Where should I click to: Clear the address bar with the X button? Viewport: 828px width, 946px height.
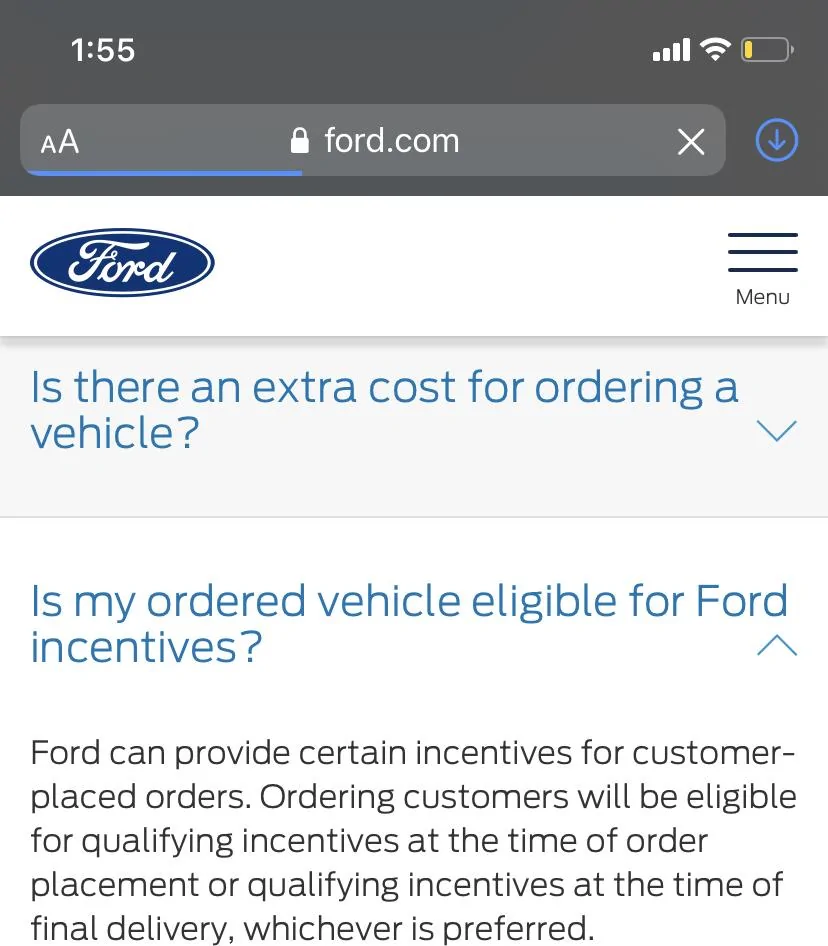[x=690, y=142]
